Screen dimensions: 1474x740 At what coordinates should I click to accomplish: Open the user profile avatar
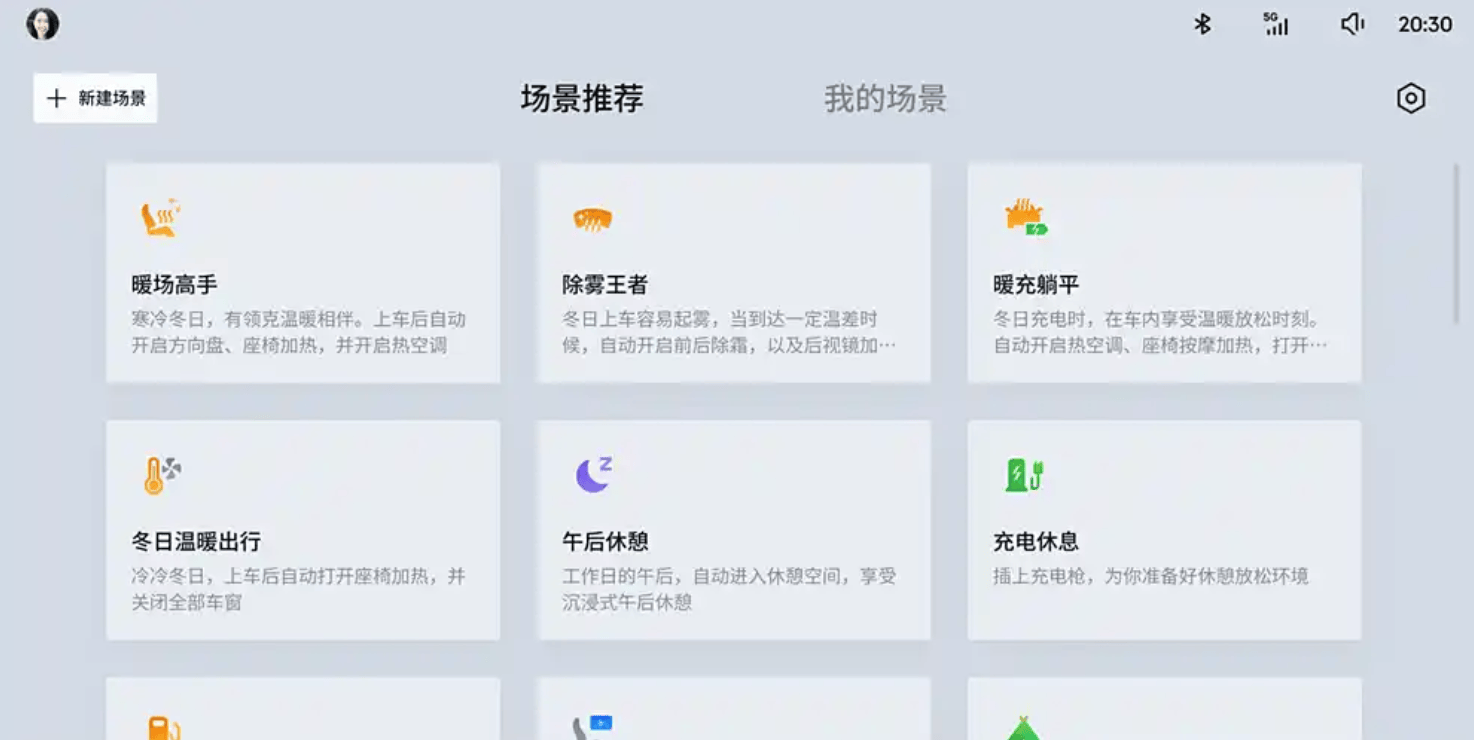[42, 24]
